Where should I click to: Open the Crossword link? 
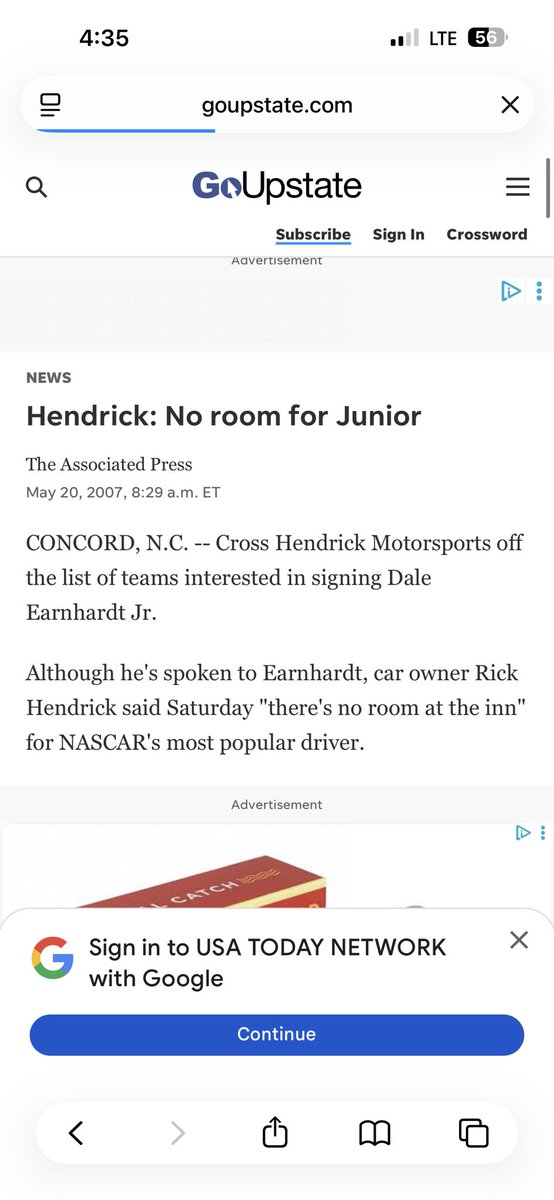click(x=487, y=234)
